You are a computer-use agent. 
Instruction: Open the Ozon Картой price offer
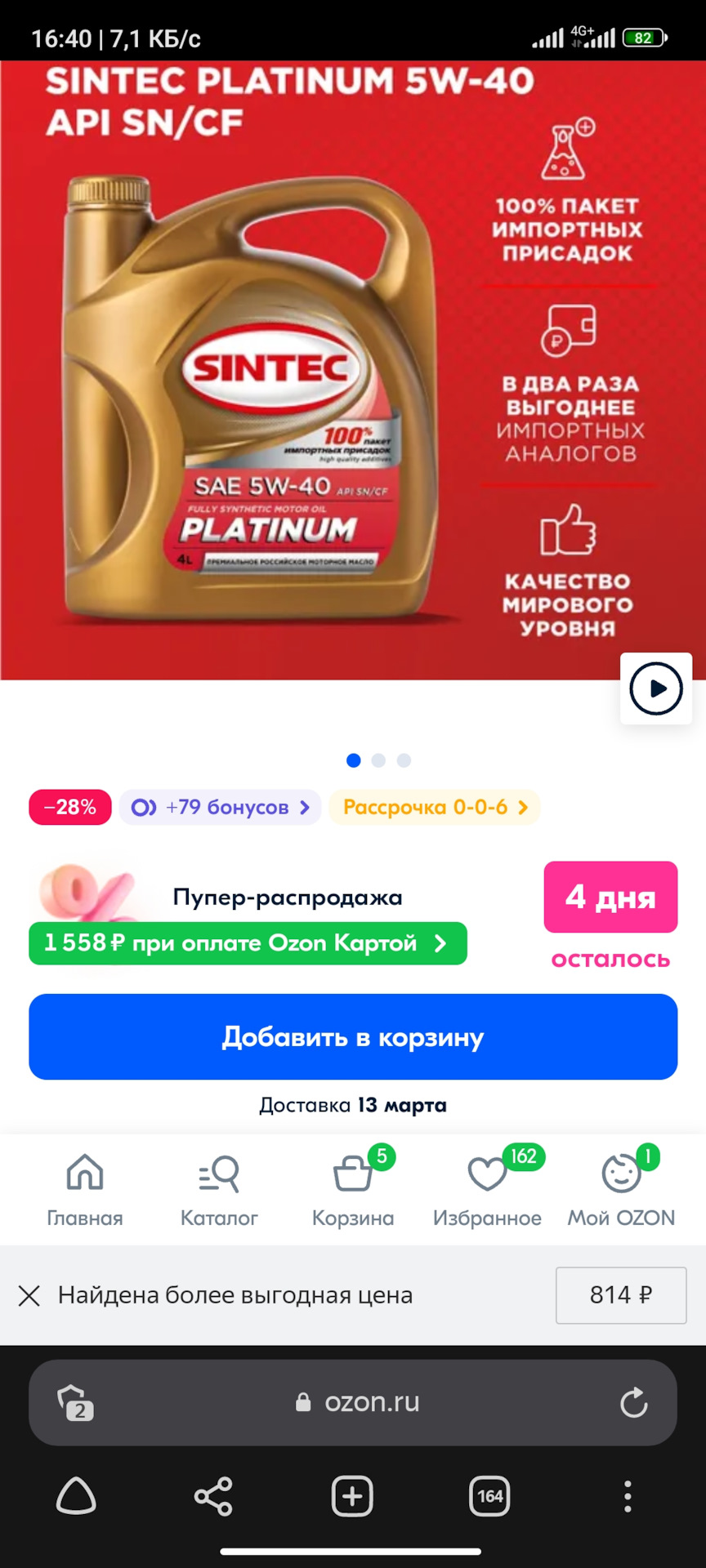(x=248, y=943)
